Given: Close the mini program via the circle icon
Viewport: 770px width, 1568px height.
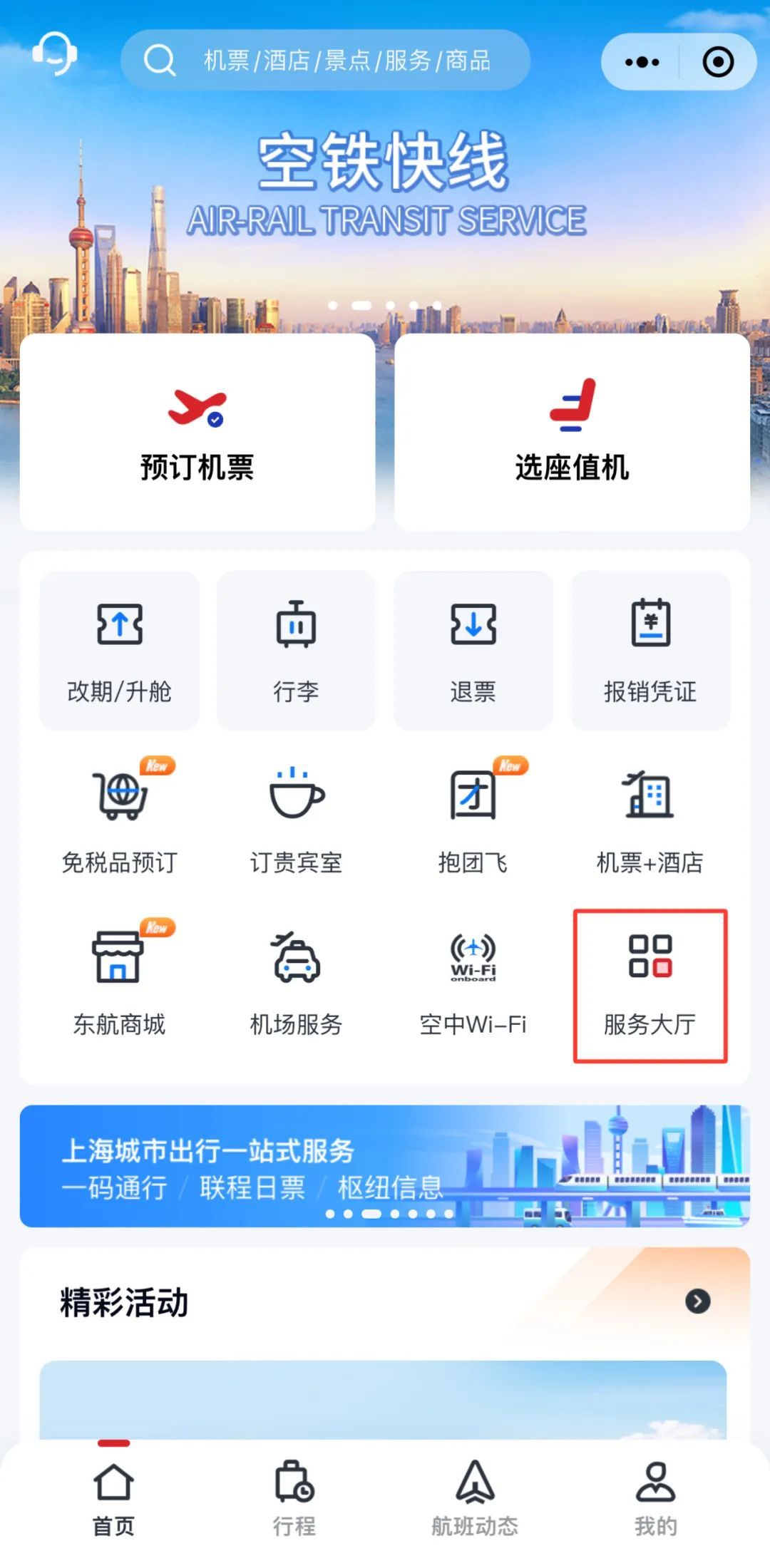Looking at the screenshot, I should point(718,62).
